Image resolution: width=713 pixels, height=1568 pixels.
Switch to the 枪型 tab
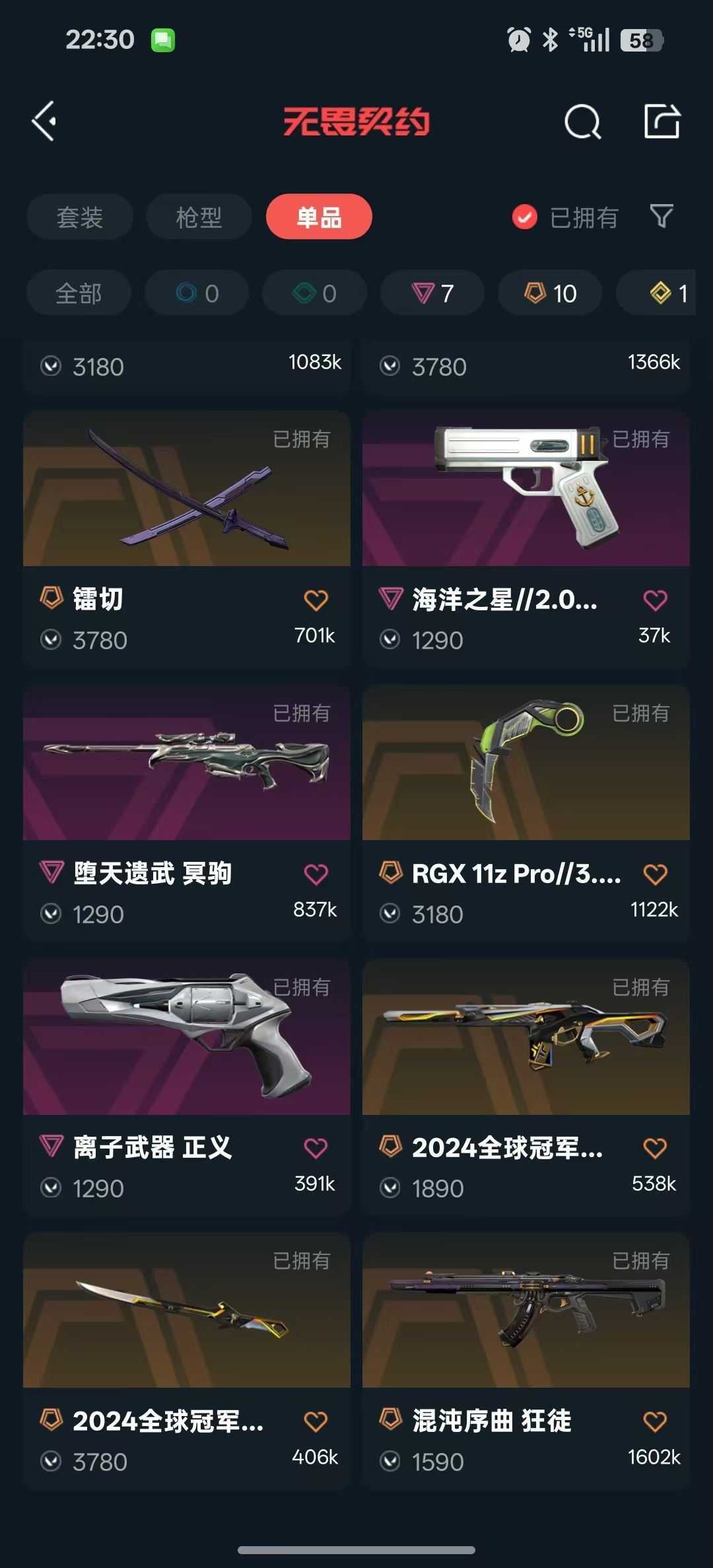[x=199, y=217]
